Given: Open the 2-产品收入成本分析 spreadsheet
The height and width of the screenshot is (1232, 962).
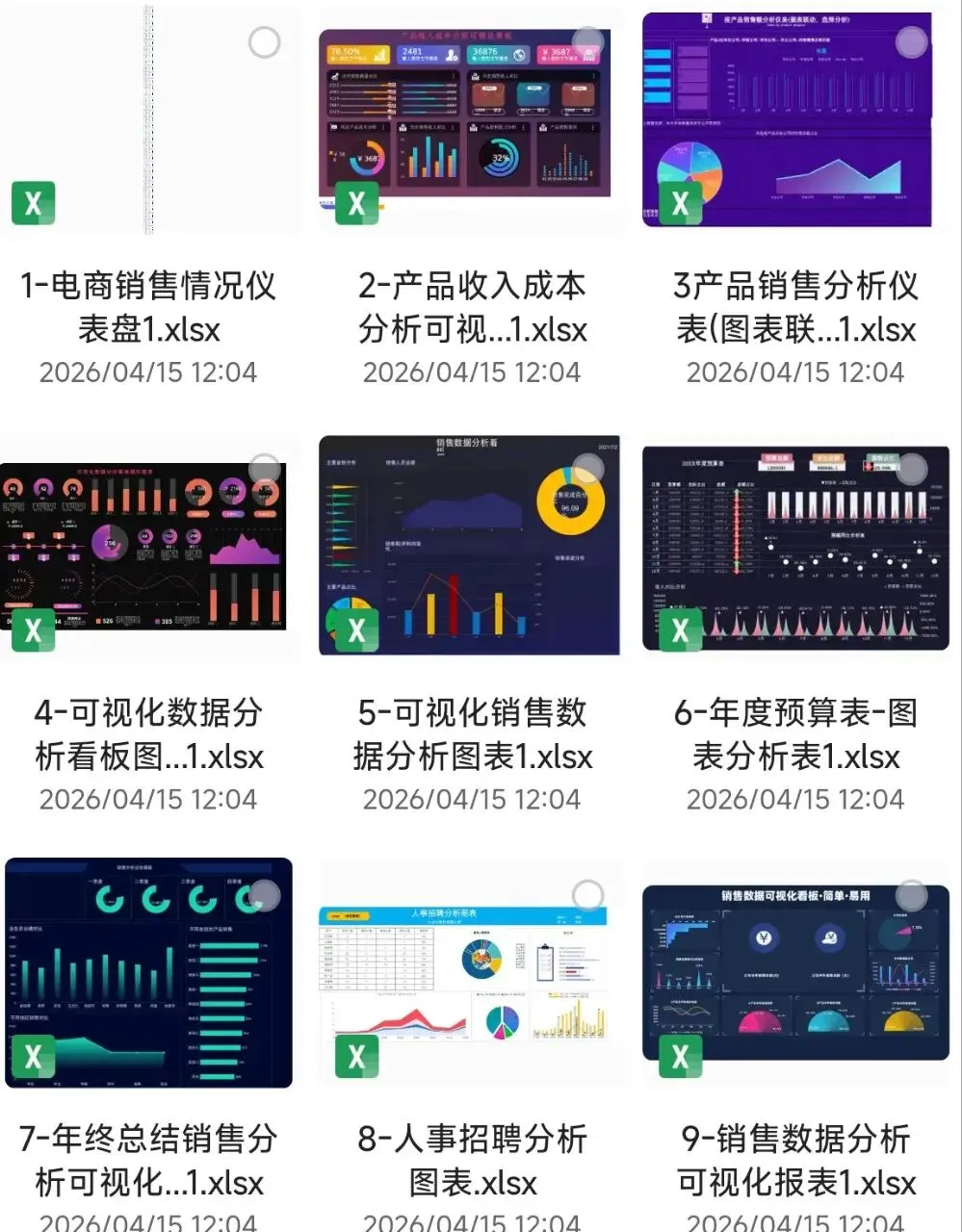Looking at the screenshot, I should 472,121.
